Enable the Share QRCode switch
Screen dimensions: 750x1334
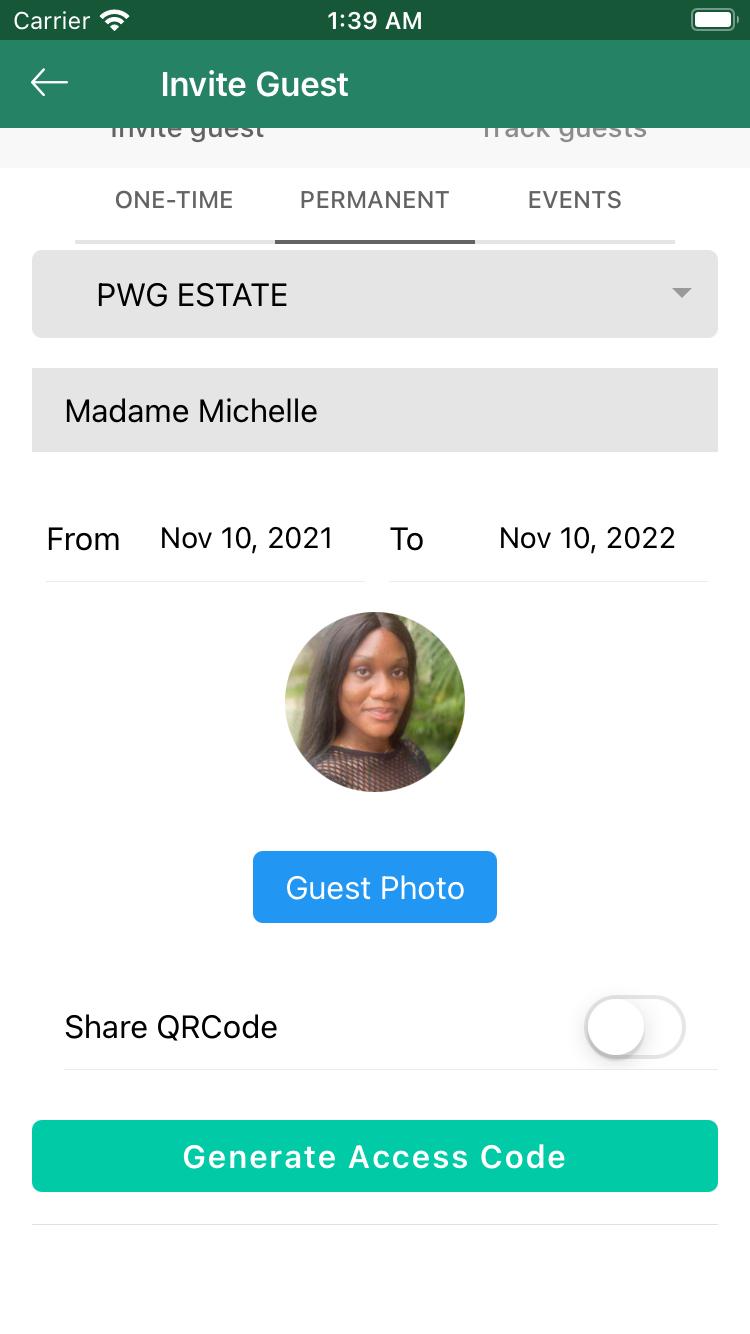(x=635, y=1027)
